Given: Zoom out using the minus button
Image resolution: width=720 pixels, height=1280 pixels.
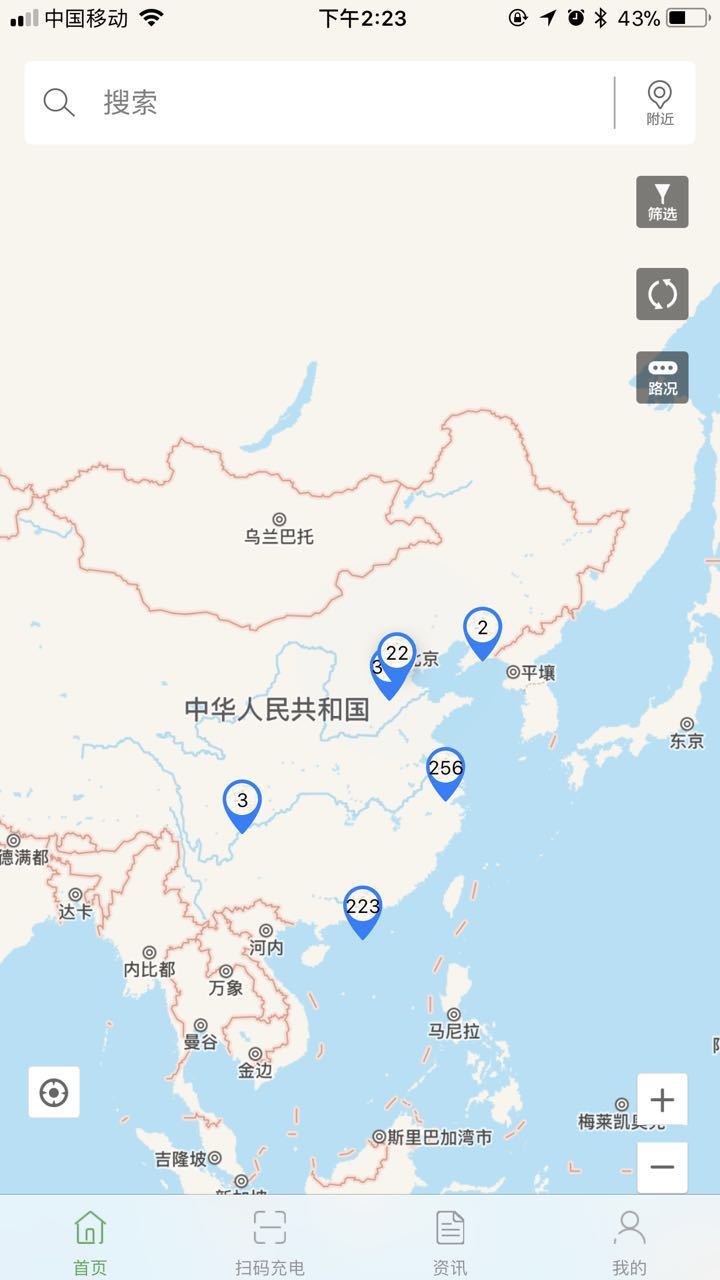Looking at the screenshot, I should click(x=662, y=1165).
